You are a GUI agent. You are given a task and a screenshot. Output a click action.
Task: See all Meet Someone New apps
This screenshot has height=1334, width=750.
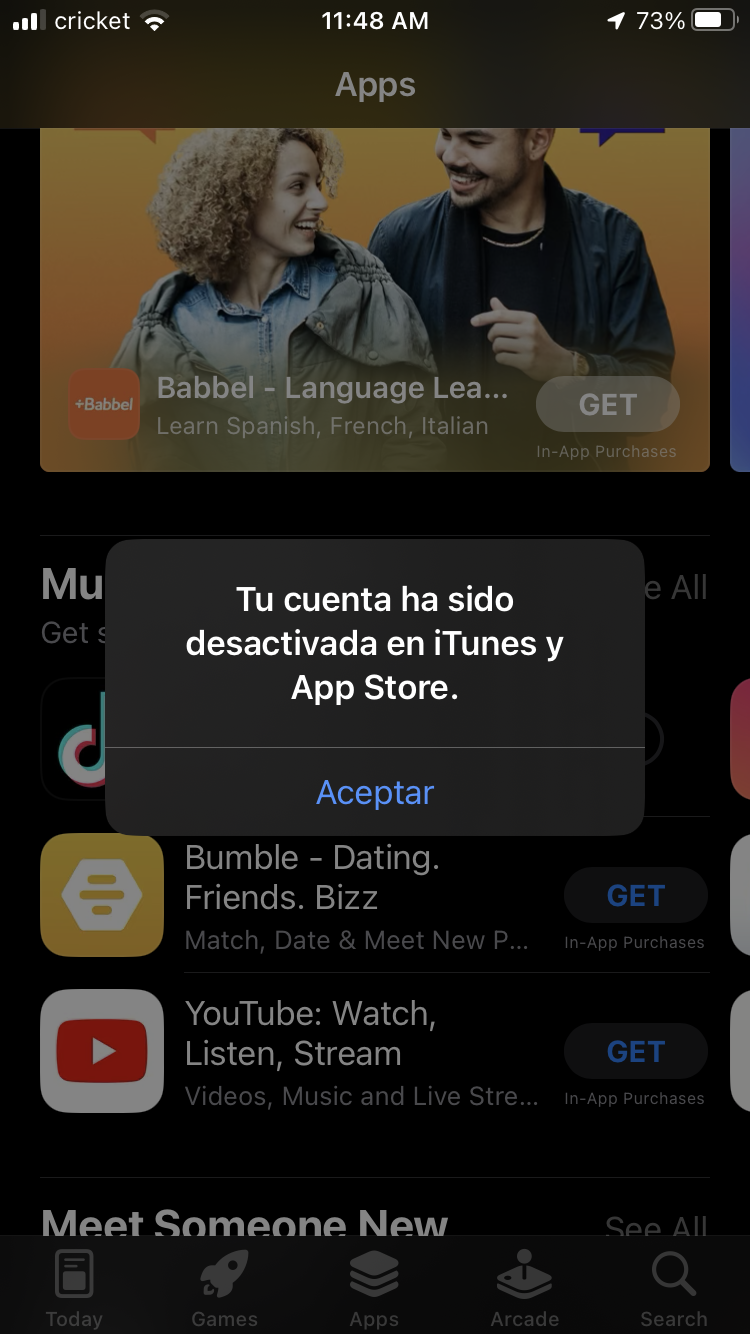pos(656,1226)
